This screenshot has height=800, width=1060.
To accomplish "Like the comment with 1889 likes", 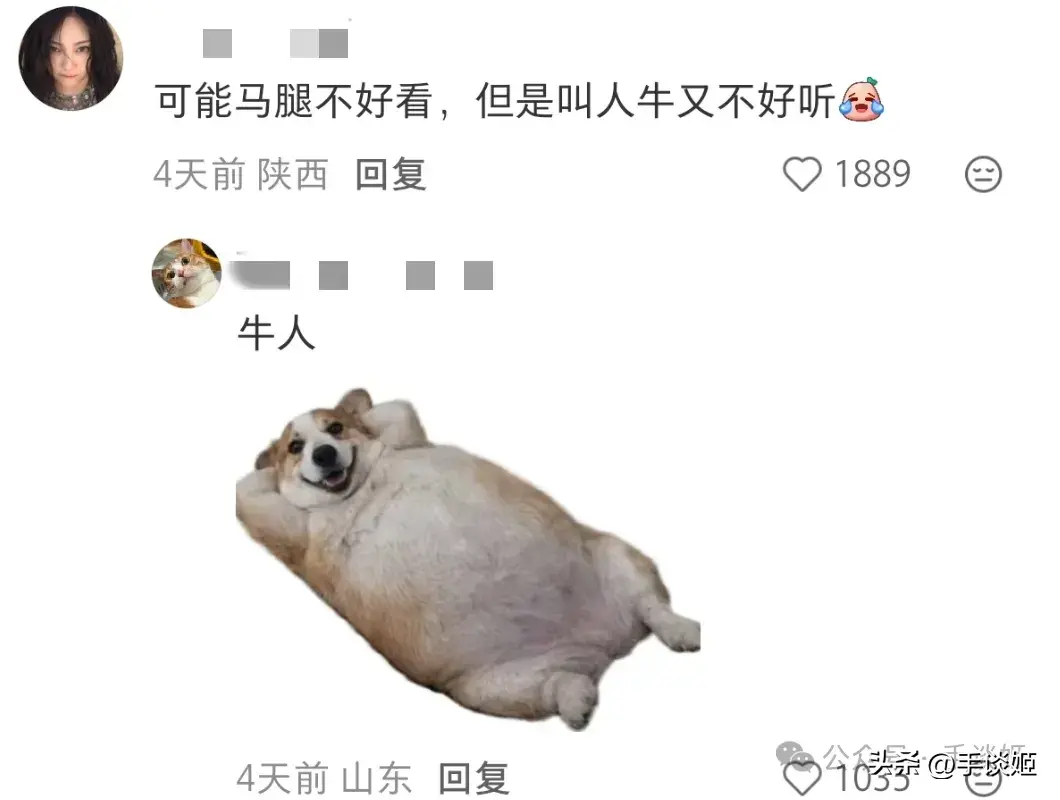I will [x=802, y=174].
